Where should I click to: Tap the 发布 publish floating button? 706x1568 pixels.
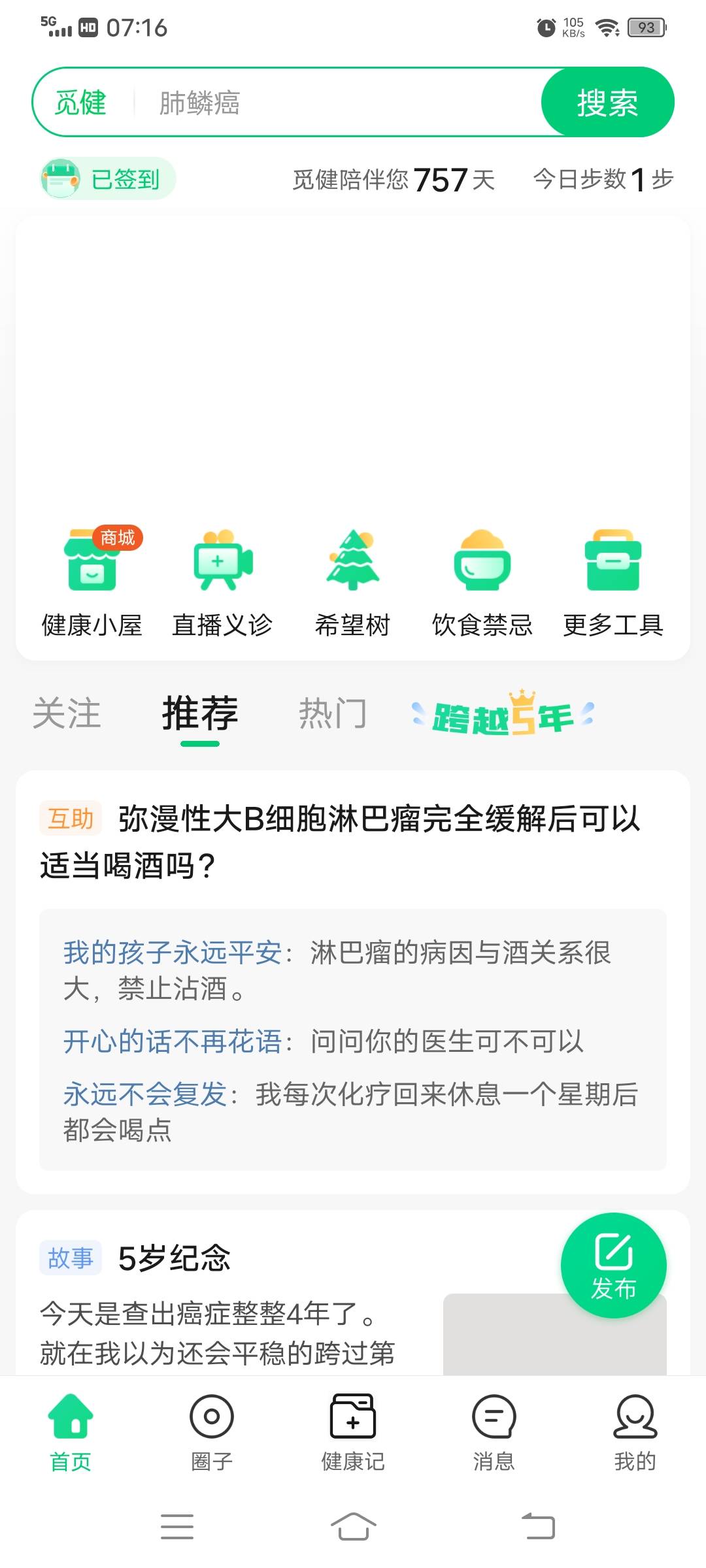613,1264
